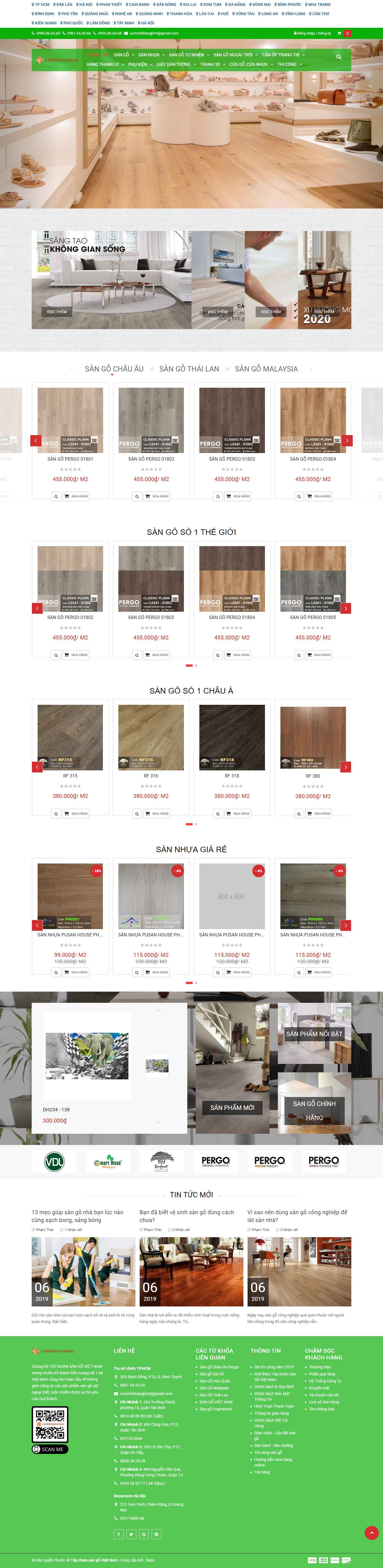383x1568 pixels.
Task: Tap the back-to-top arrow button
Action: tap(372, 1533)
